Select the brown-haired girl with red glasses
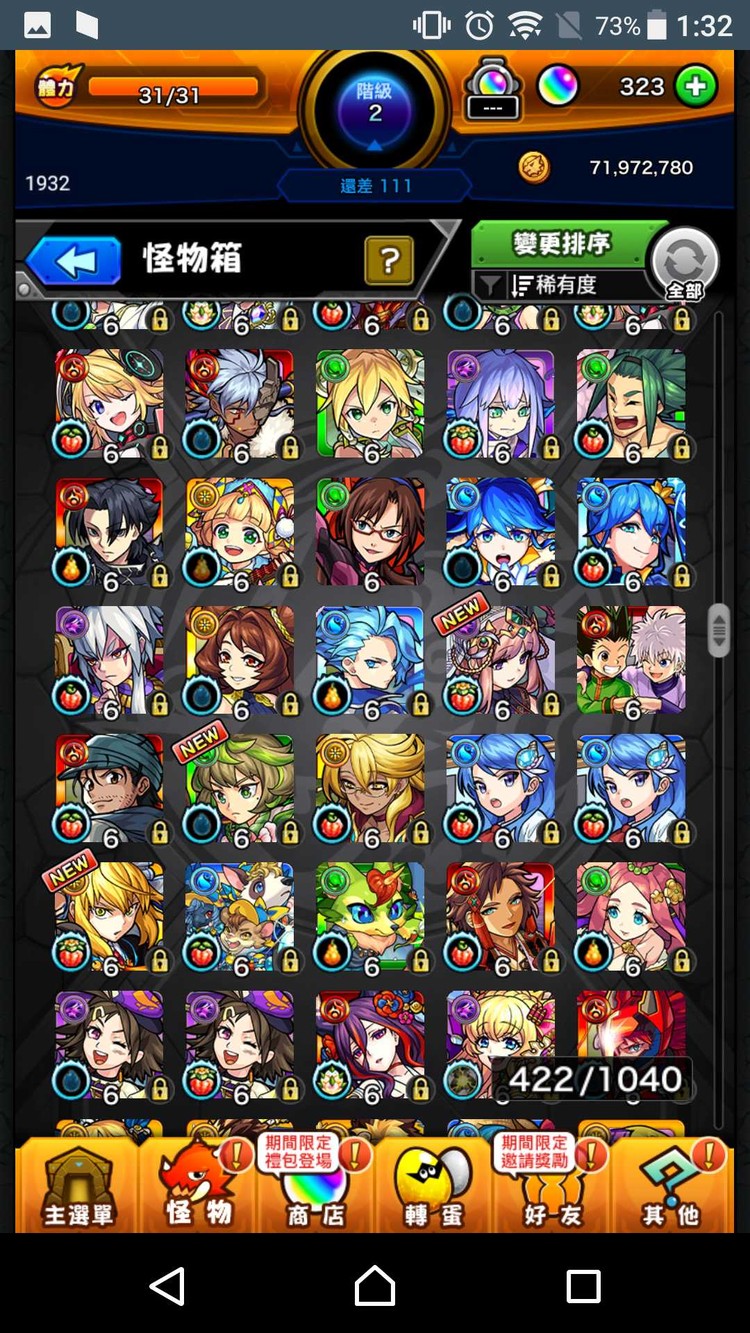The height and width of the screenshot is (1333, 750). click(x=370, y=532)
